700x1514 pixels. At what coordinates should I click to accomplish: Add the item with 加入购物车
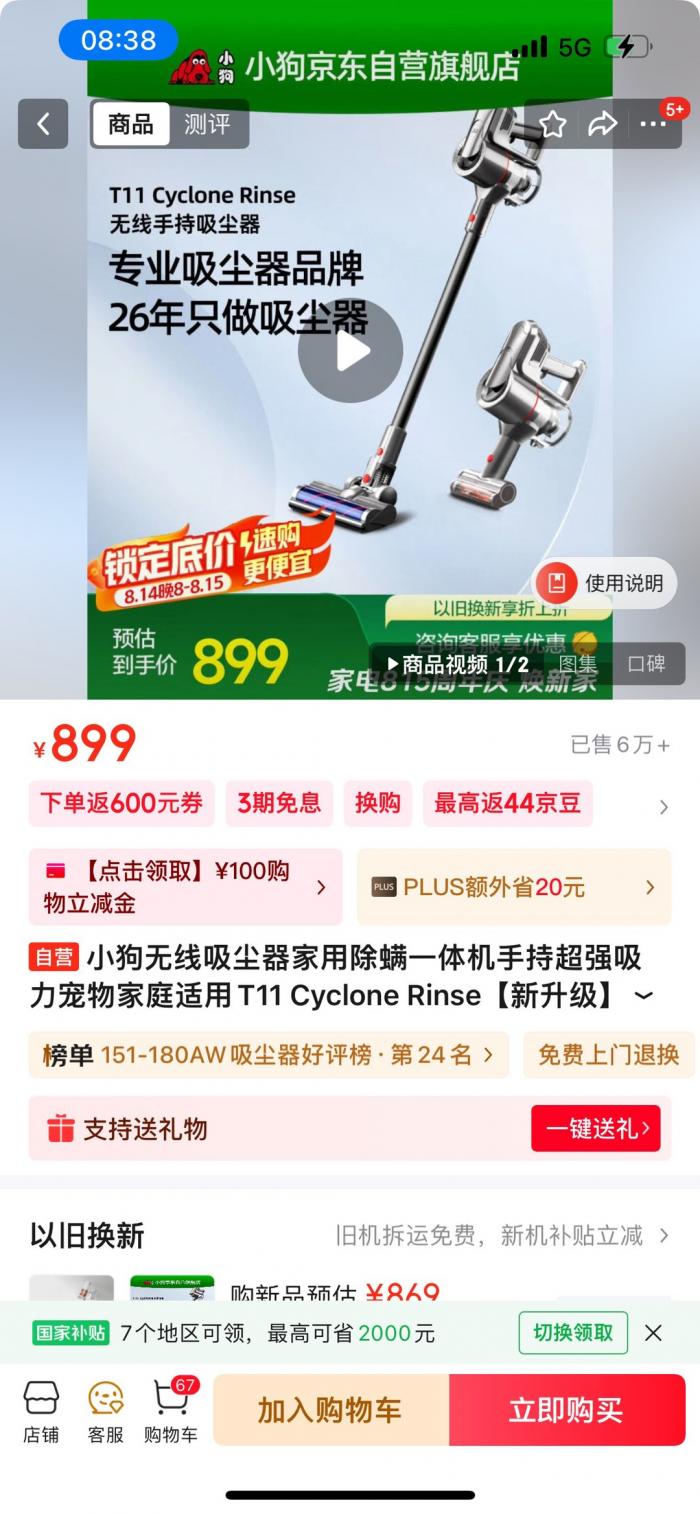point(330,1410)
